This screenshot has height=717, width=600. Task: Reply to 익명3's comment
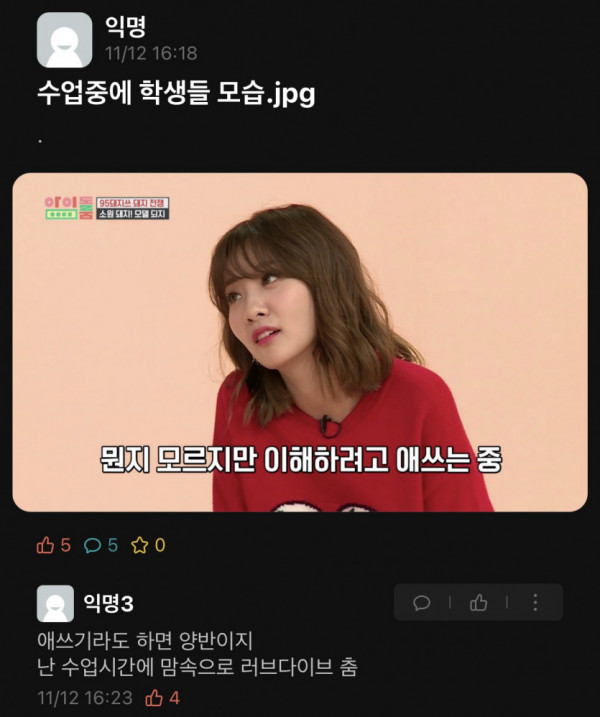pos(422,603)
